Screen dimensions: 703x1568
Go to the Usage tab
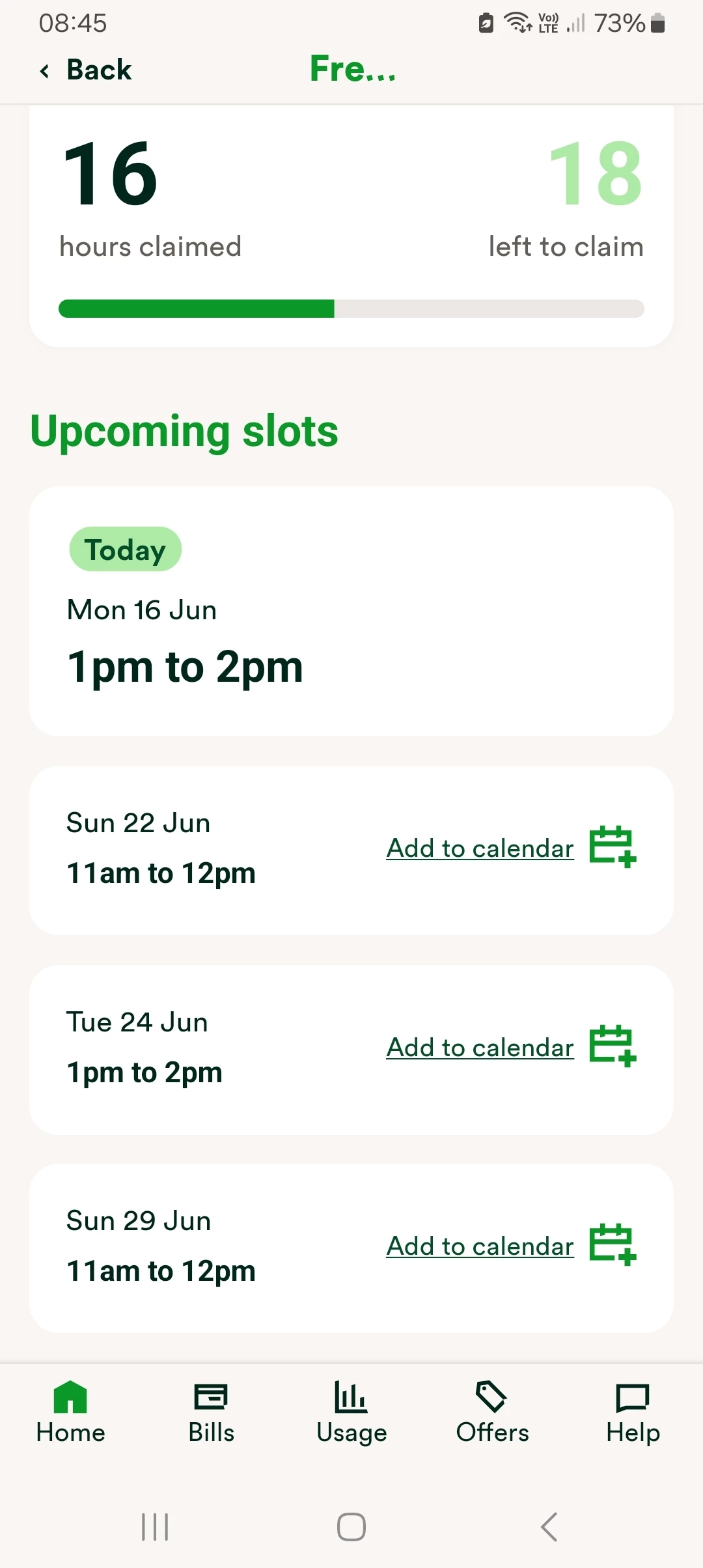tap(351, 1412)
